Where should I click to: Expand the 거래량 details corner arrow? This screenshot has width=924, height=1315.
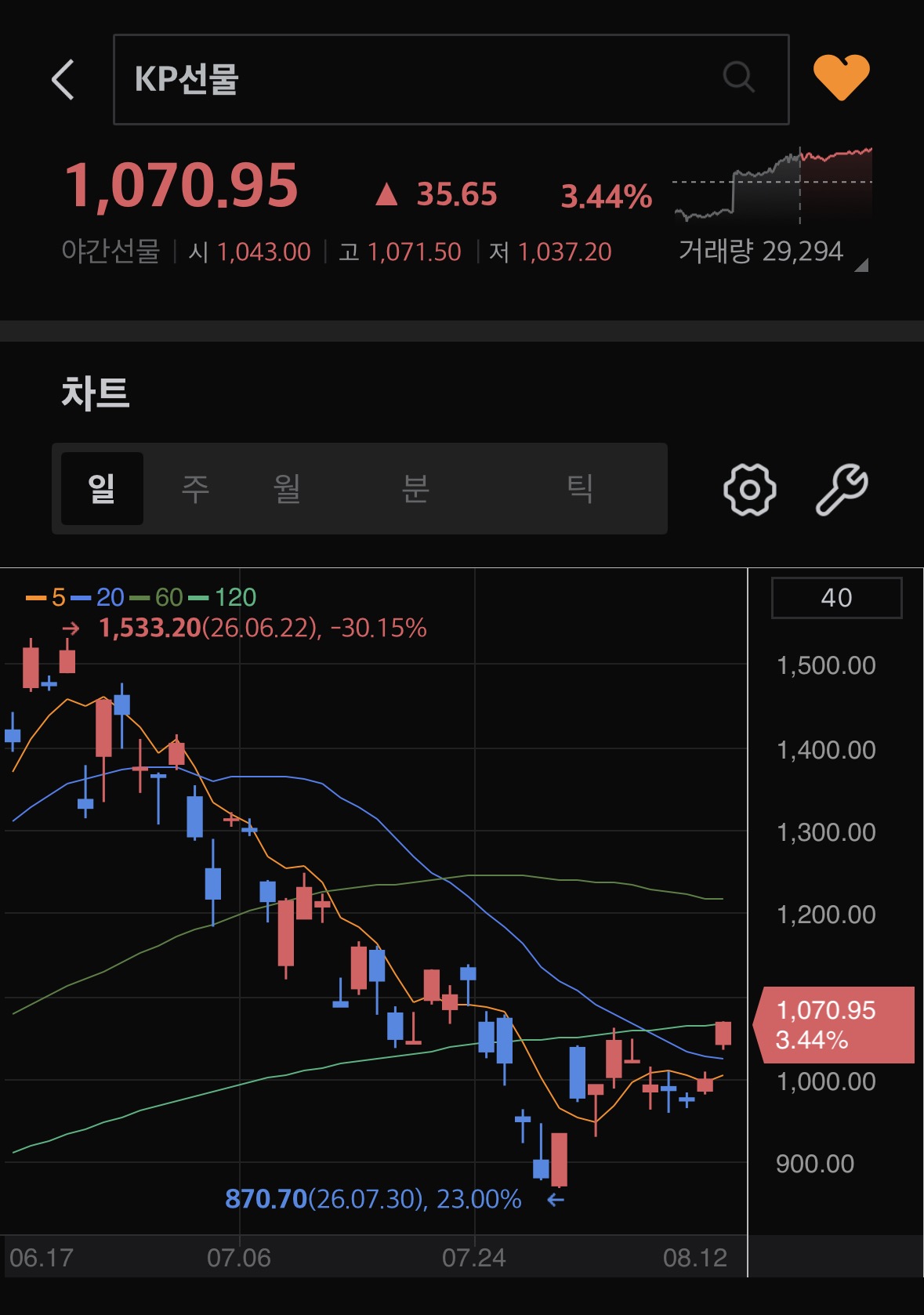click(x=861, y=265)
